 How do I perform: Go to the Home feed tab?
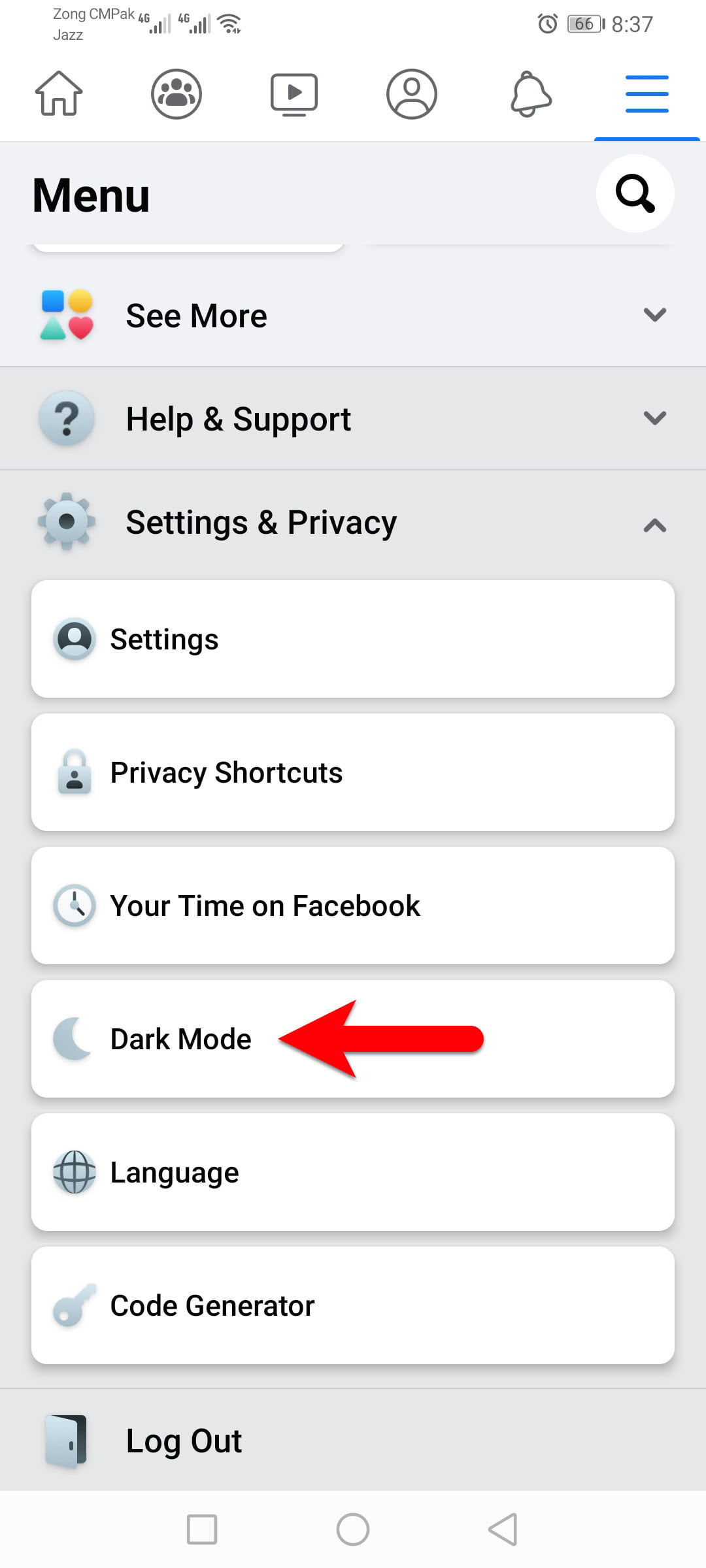pyautogui.click(x=59, y=94)
